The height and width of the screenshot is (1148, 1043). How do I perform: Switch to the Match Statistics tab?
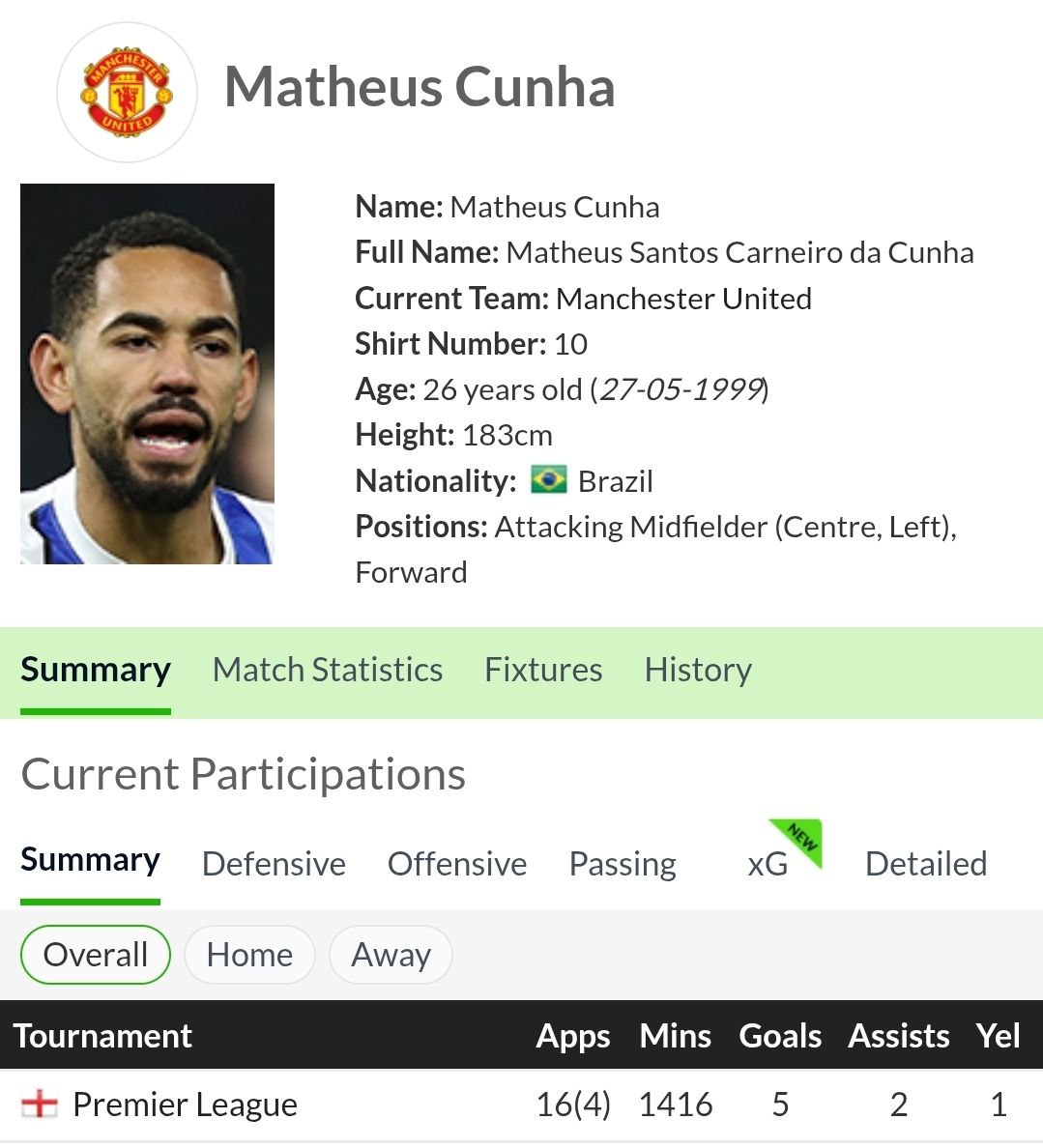coord(327,670)
